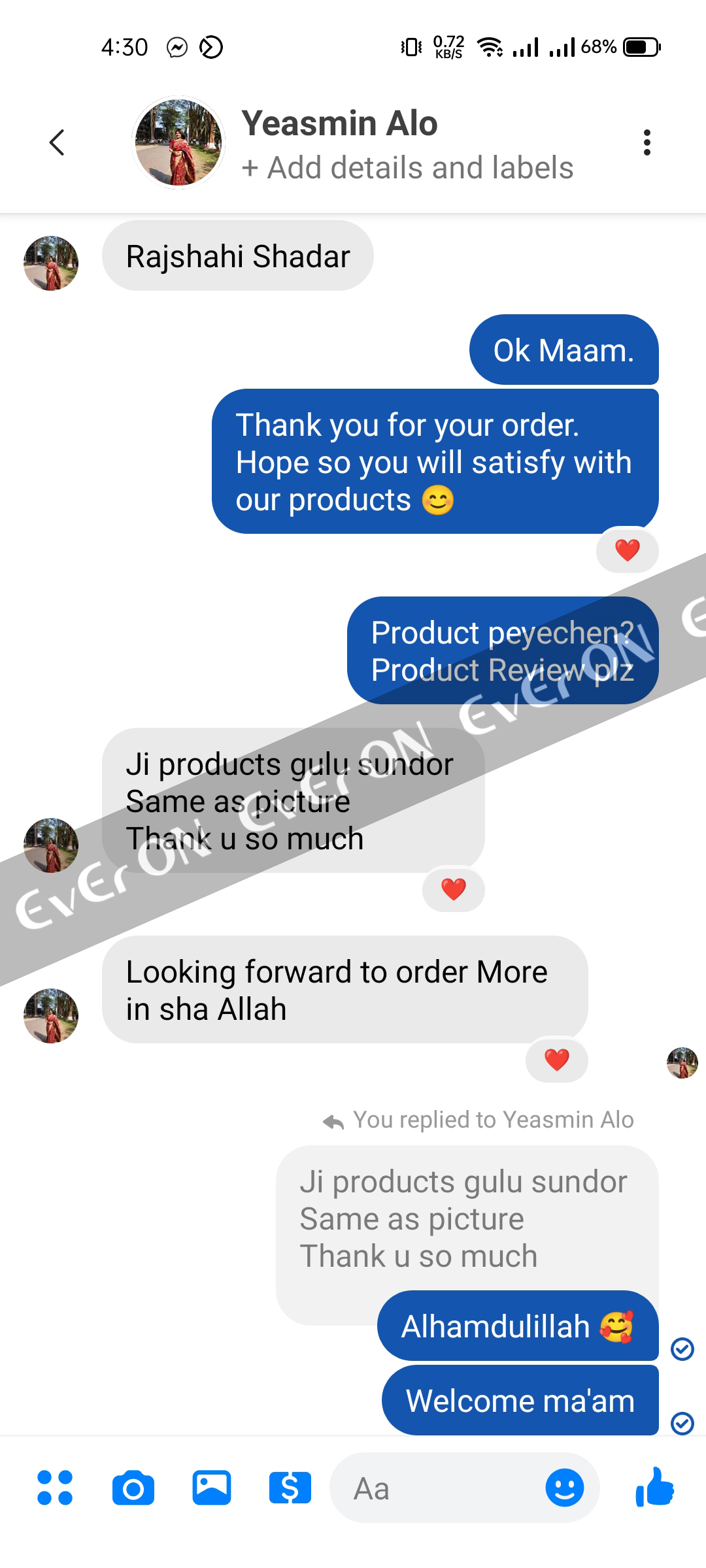Open the emoji picker in message field

click(x=564, y=1488)
